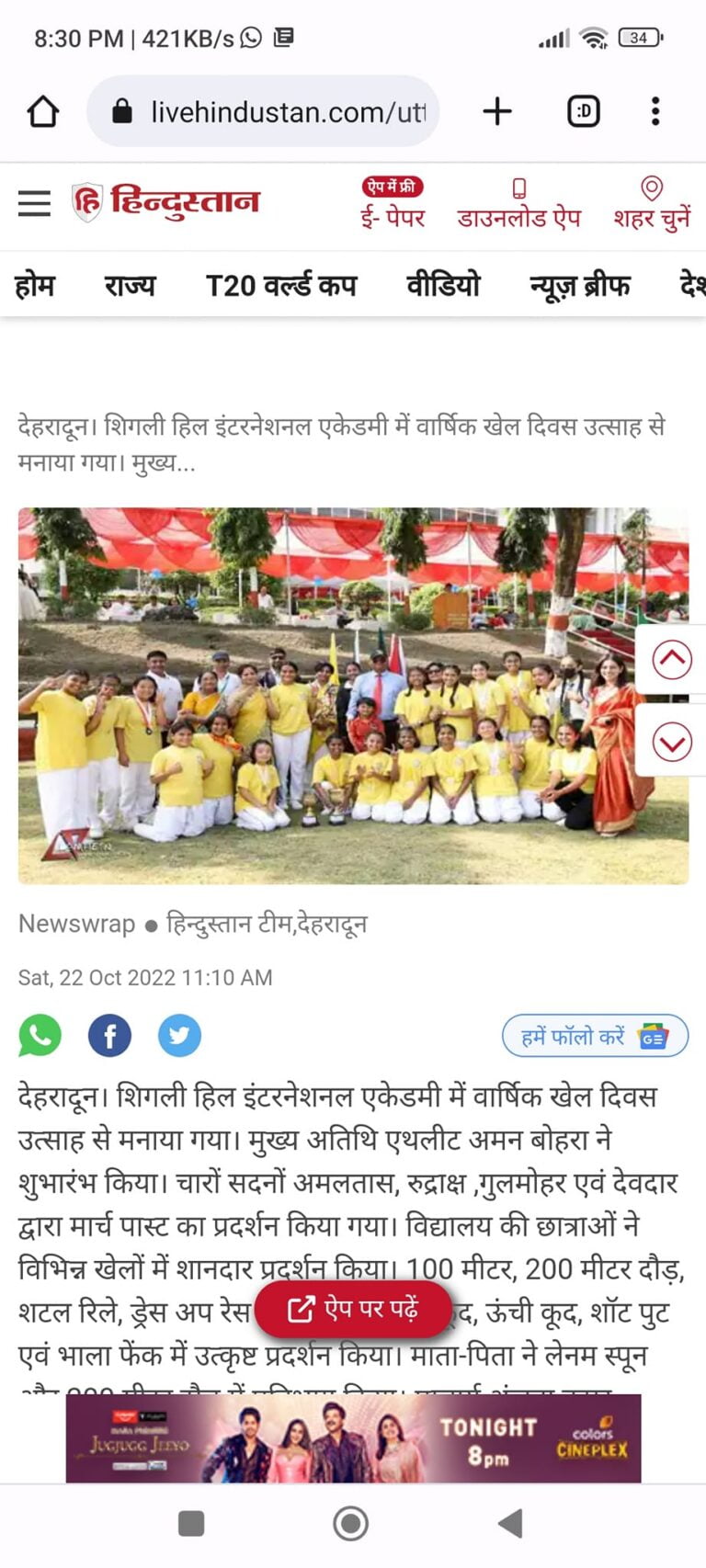Viewport: 706px width, 1568px height.
Task: Switch to the होम tab
Action: pos(35,286)
